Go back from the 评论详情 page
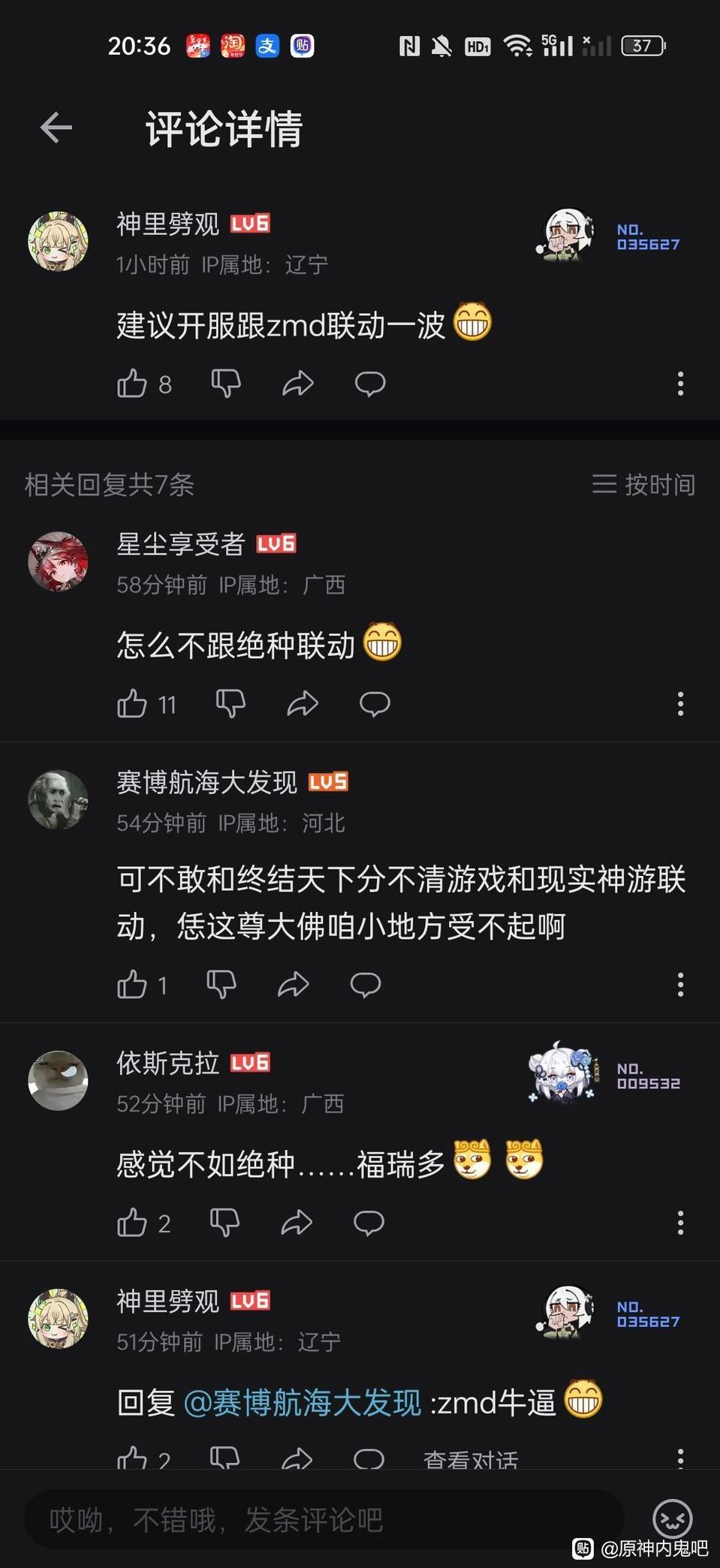This screenshot has width=720, height=1568. tap(56, 128)
